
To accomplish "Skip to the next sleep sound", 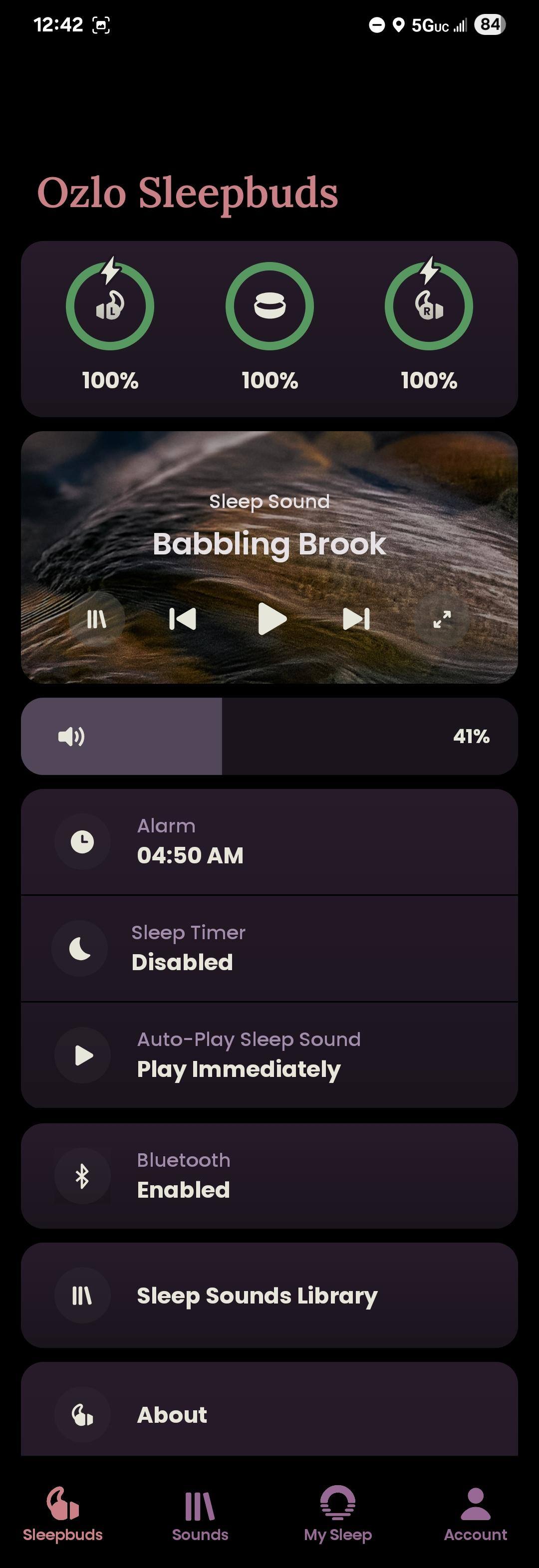I will pos(356,619).
